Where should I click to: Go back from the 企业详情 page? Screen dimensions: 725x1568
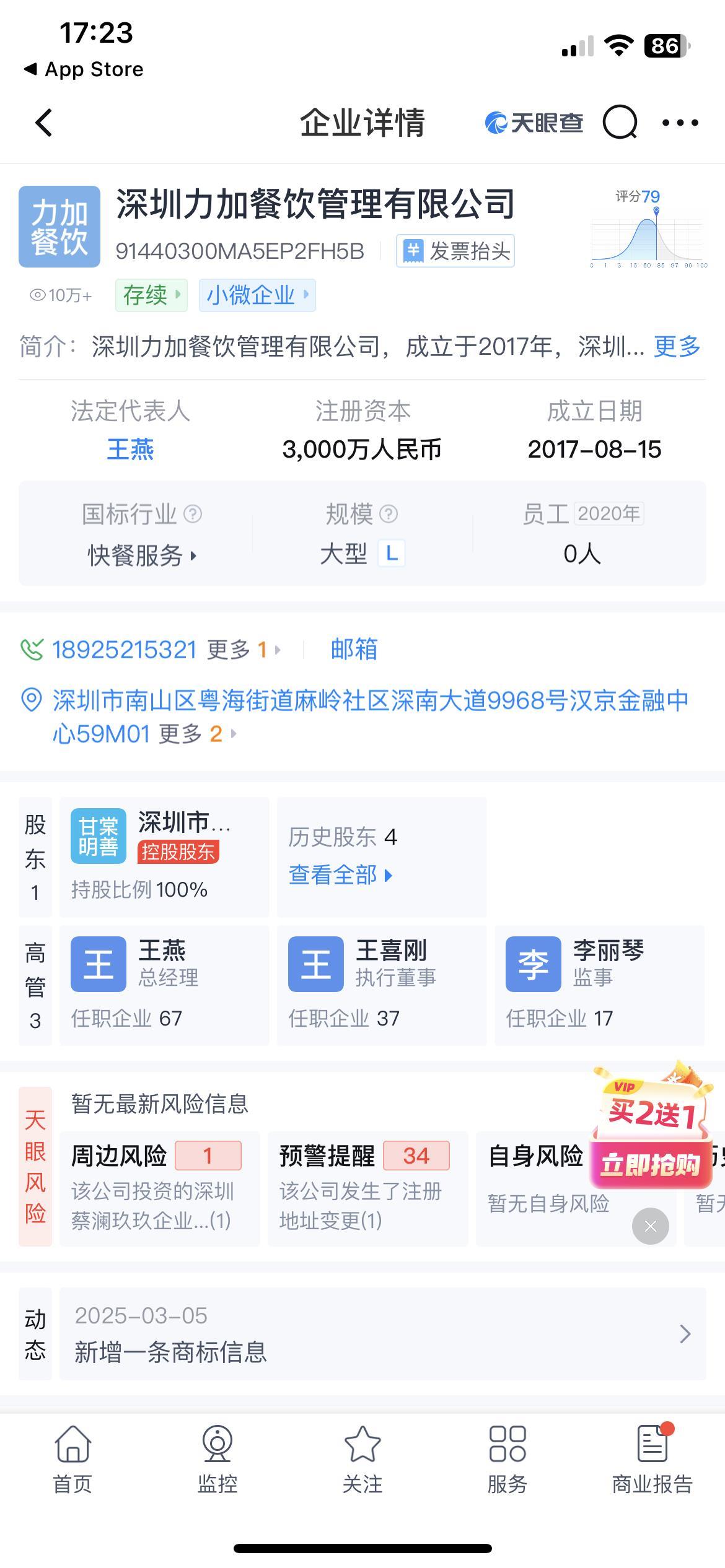44,123
